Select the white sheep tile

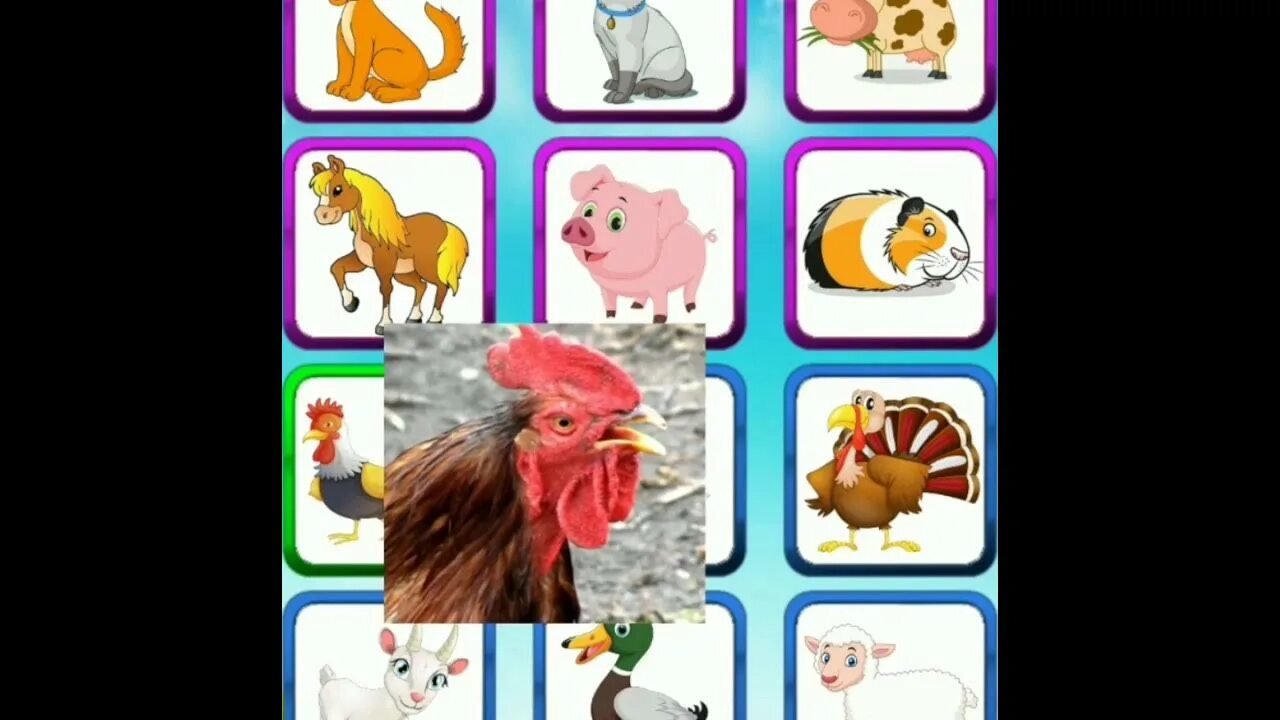890,665
